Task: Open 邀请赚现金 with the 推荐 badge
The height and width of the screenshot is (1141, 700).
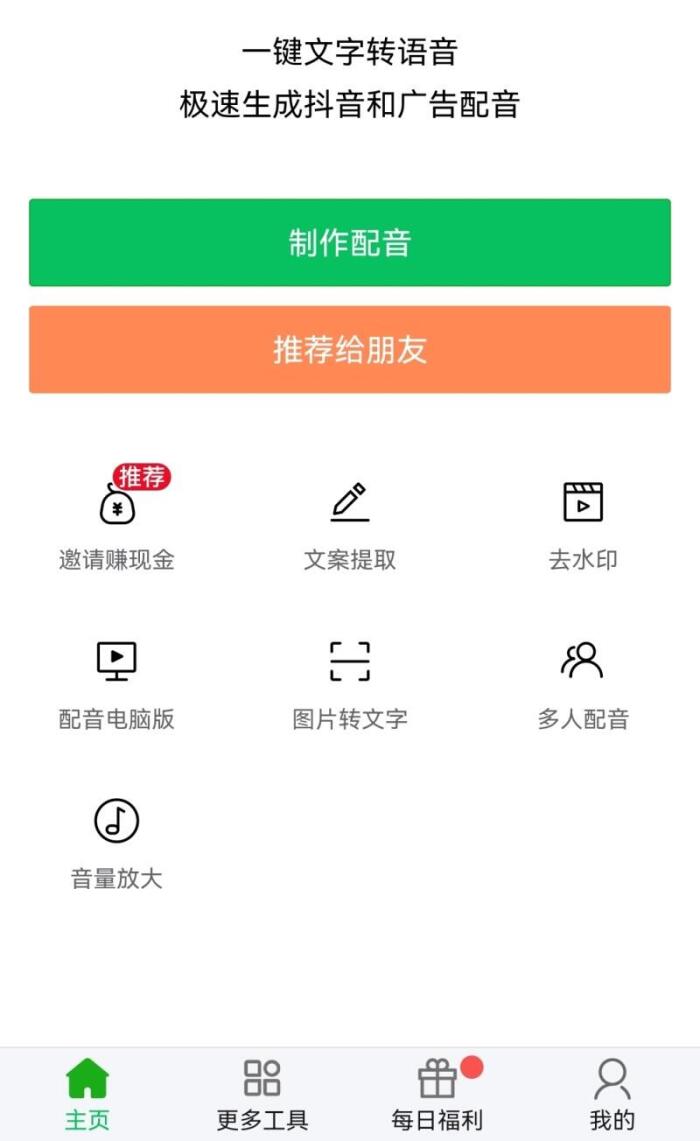Action: tap(117, 519)
